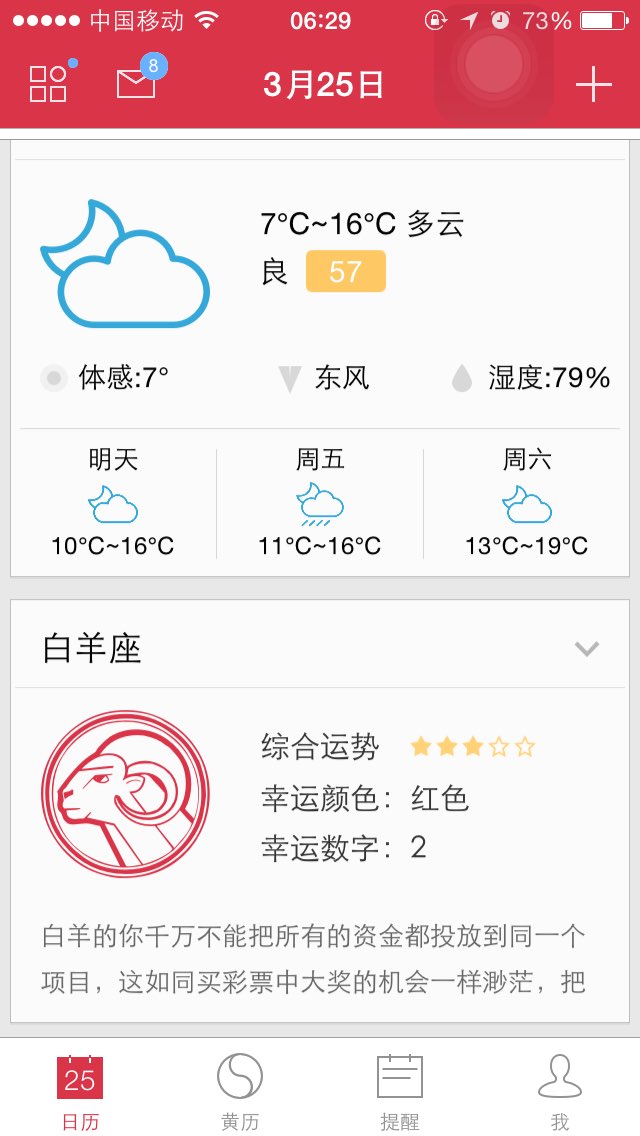View 周六 weather forecast
The height and width of the screenshot is (1136, 640).
click(526, 503)
